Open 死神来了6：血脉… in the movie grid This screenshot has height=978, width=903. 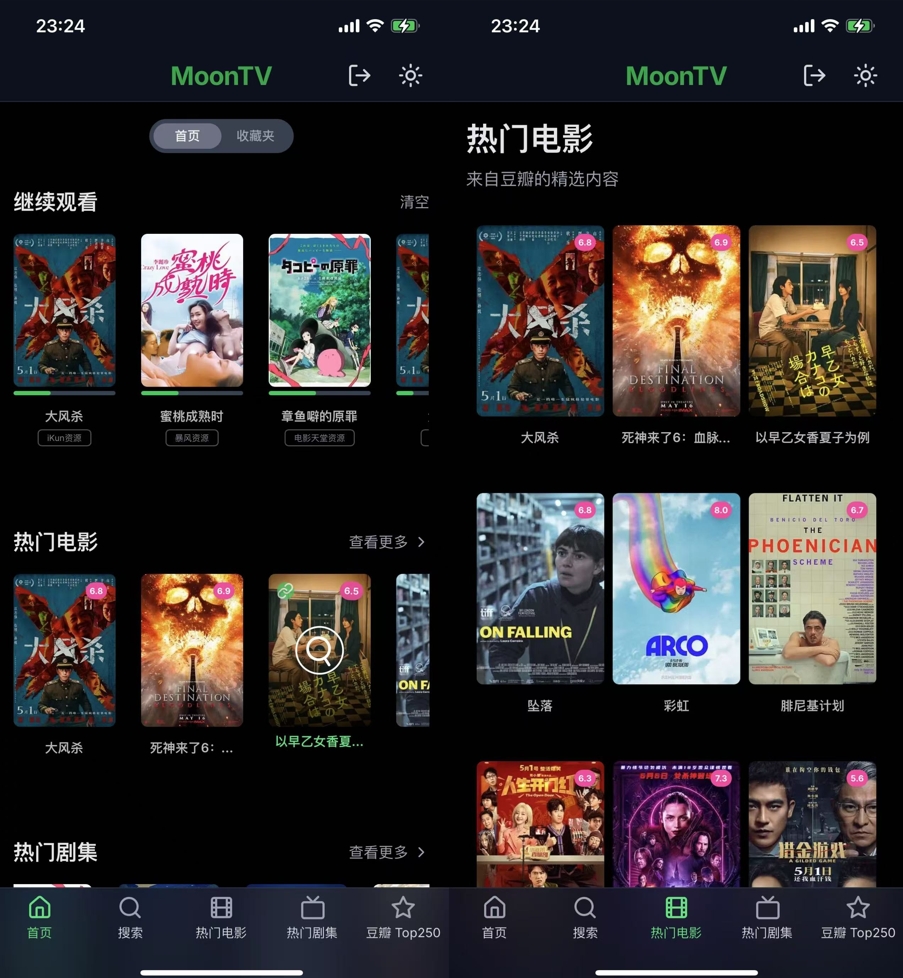tap(676, 320)
